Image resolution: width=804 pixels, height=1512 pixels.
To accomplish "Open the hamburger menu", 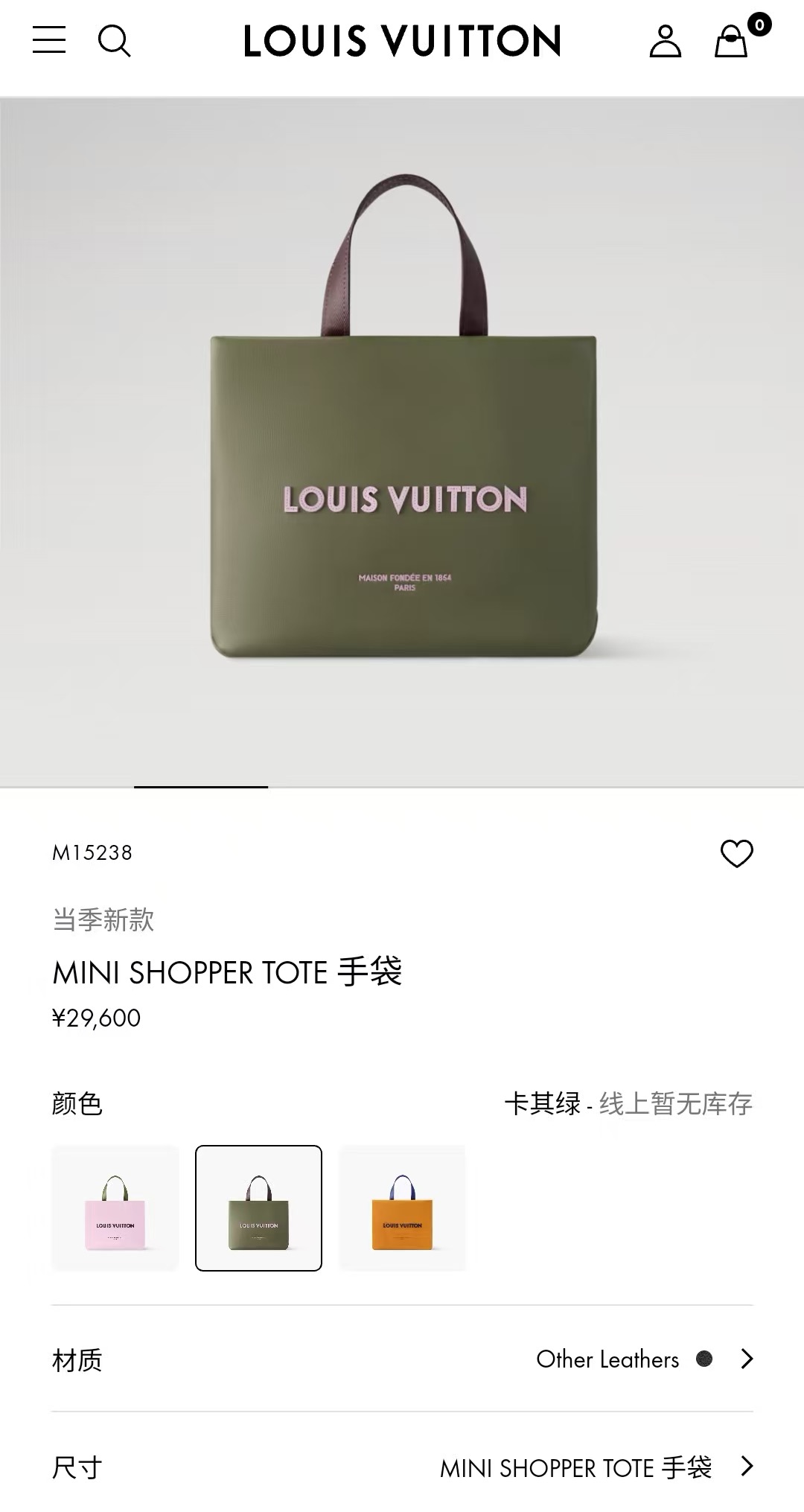I will pyautogui.click(x=49, y=40).
